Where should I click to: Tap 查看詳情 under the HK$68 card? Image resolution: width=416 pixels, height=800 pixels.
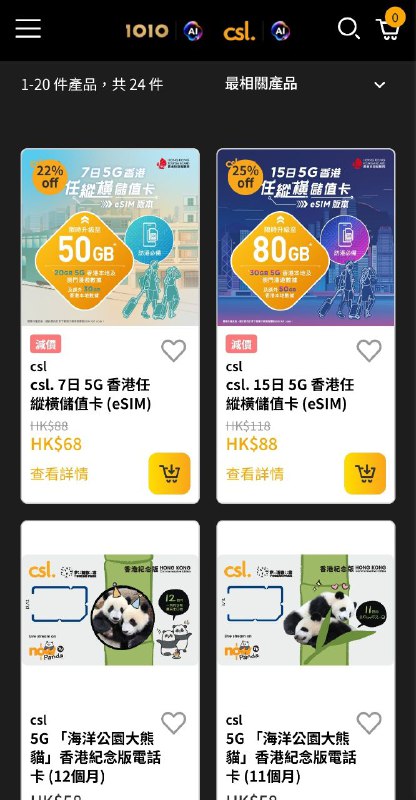[x=59, y=474]
